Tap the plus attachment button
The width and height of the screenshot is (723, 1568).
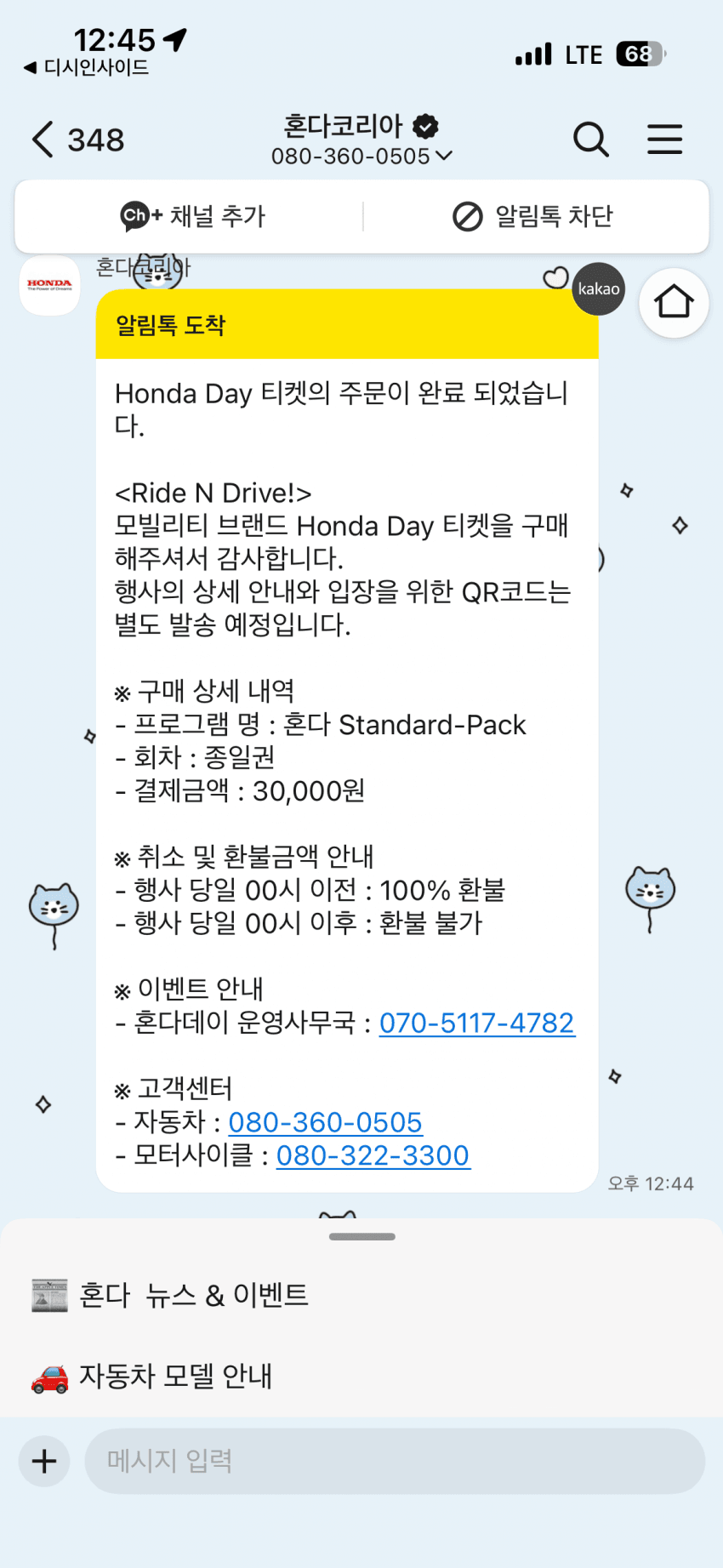pyautogui.click(x=44, y=1462)
